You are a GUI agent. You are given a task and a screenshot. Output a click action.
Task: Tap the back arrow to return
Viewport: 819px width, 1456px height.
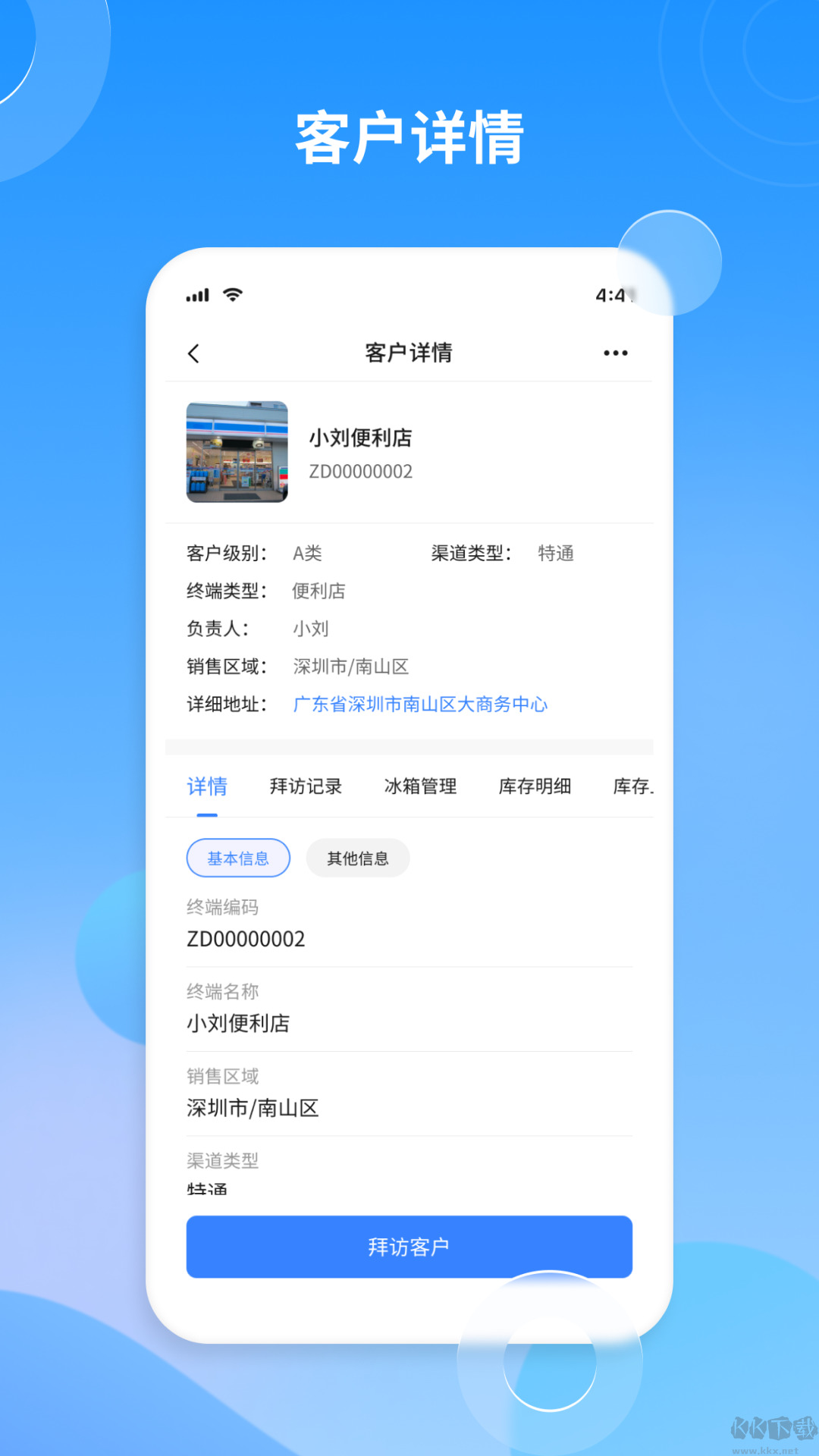coord(193,353)
